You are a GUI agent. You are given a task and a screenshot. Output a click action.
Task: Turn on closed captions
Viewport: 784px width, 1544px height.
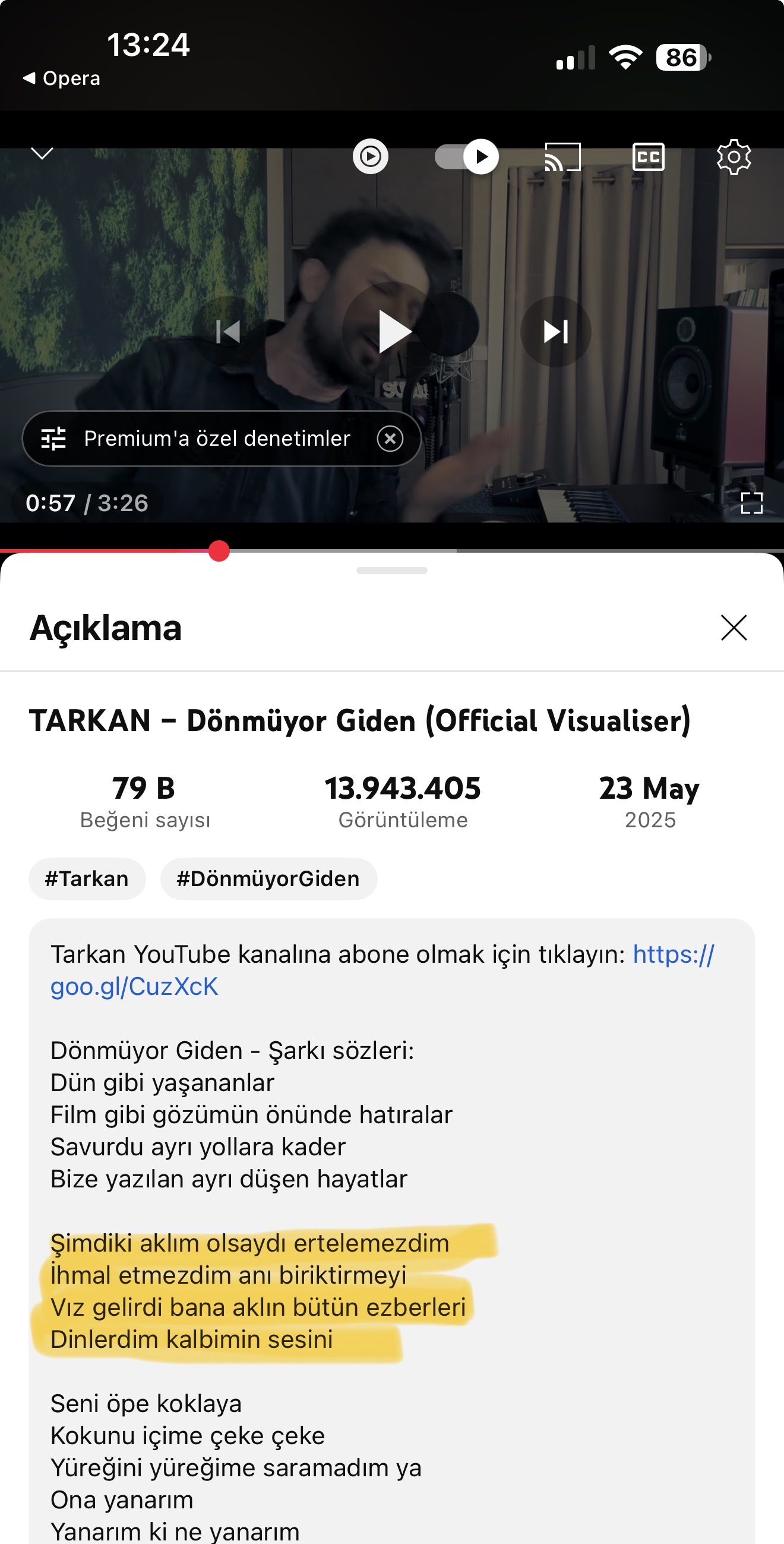click(x=648, y=156)
